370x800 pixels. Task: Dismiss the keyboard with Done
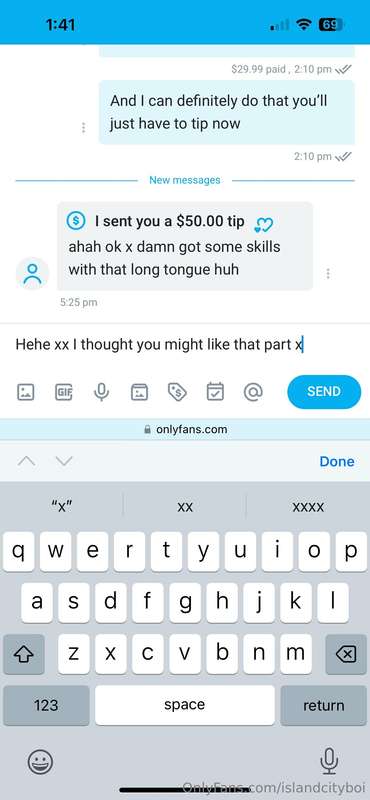pos(336,461)
